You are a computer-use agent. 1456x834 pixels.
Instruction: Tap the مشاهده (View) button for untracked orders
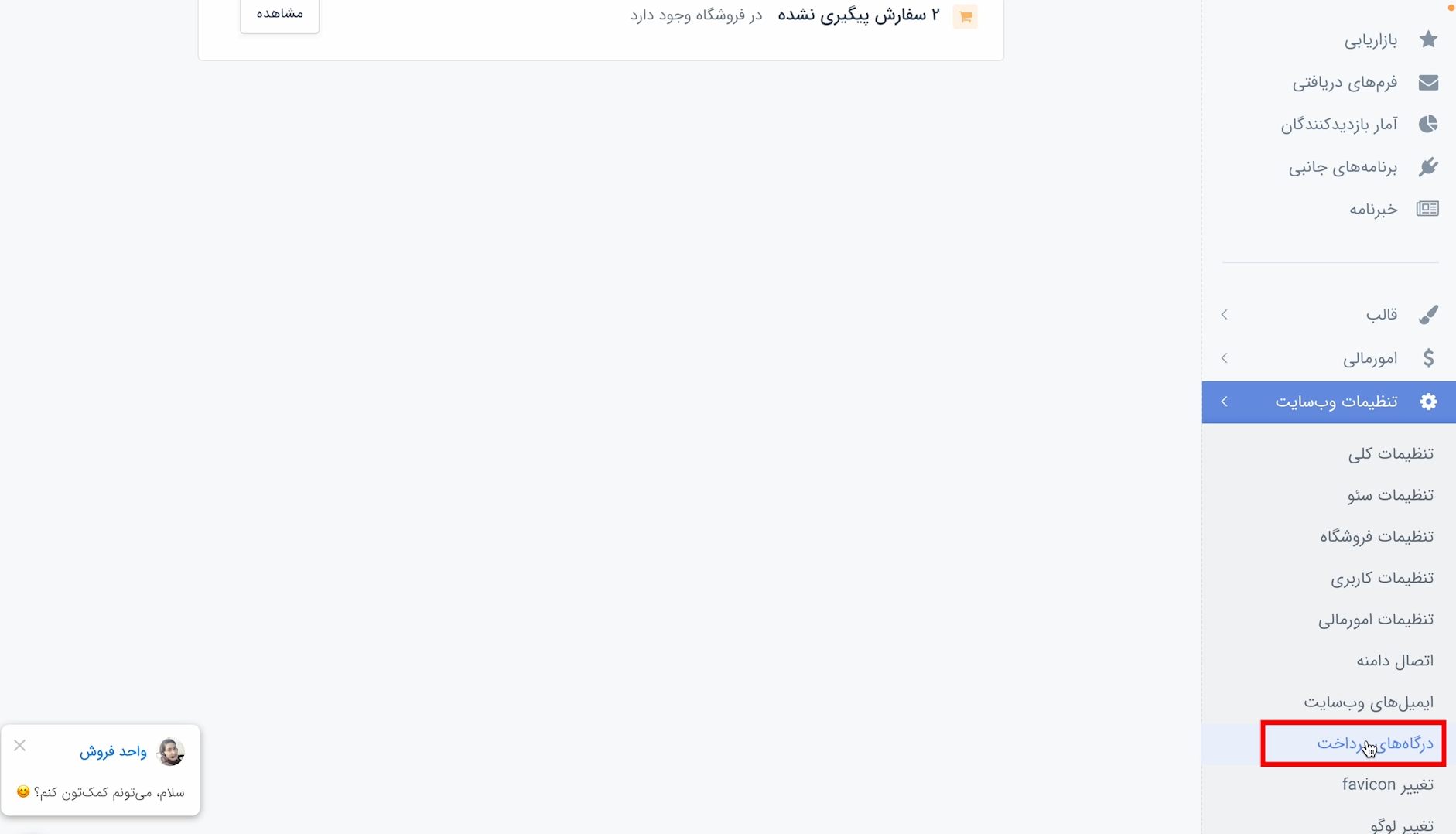pos(279,14)
